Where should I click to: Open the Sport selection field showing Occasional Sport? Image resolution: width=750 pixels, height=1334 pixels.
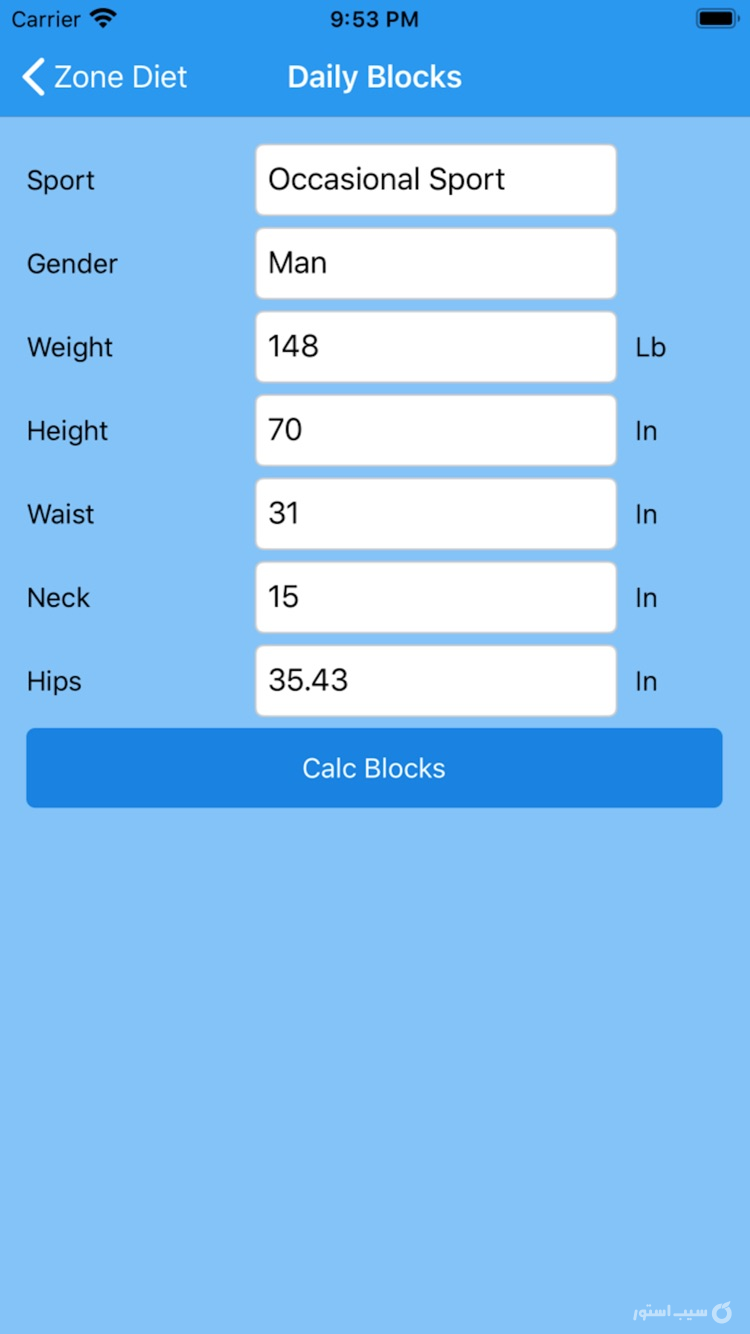point(435,180)
